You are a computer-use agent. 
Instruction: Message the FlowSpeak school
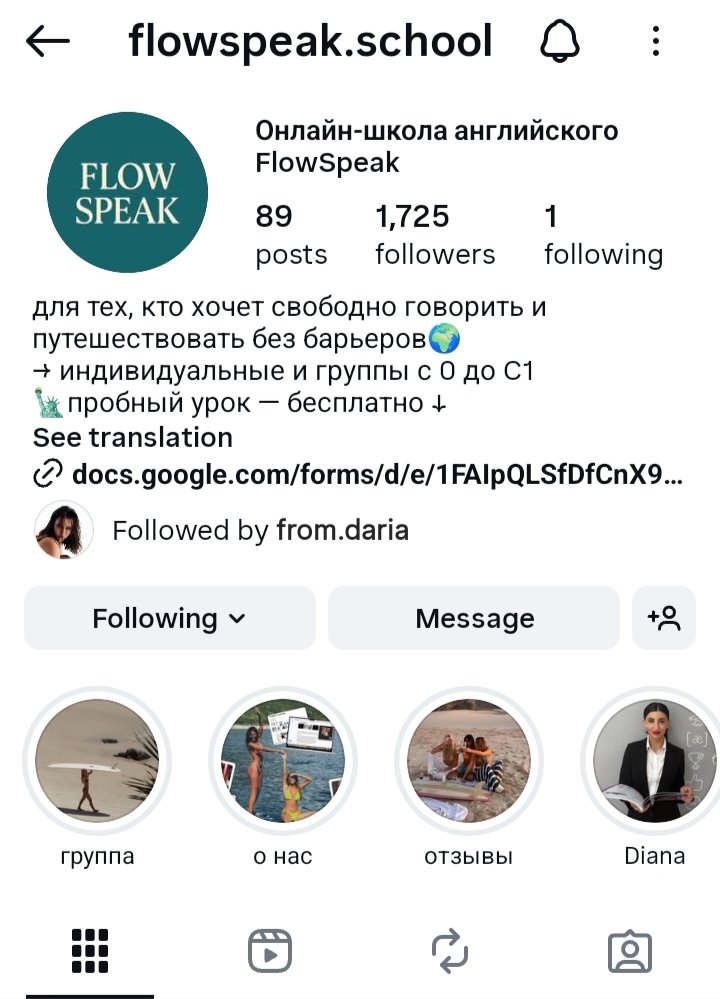[x=474, y=618]
